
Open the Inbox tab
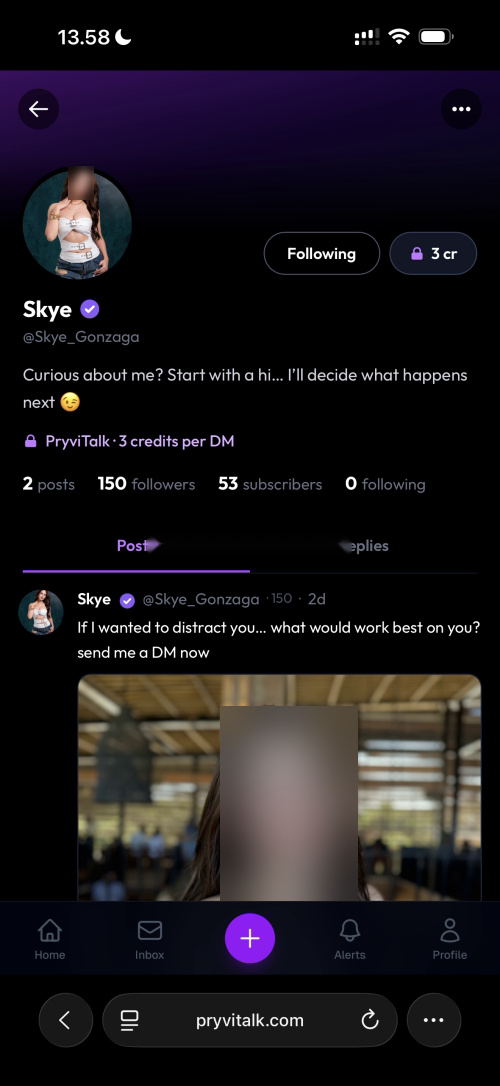click(150, 939)
